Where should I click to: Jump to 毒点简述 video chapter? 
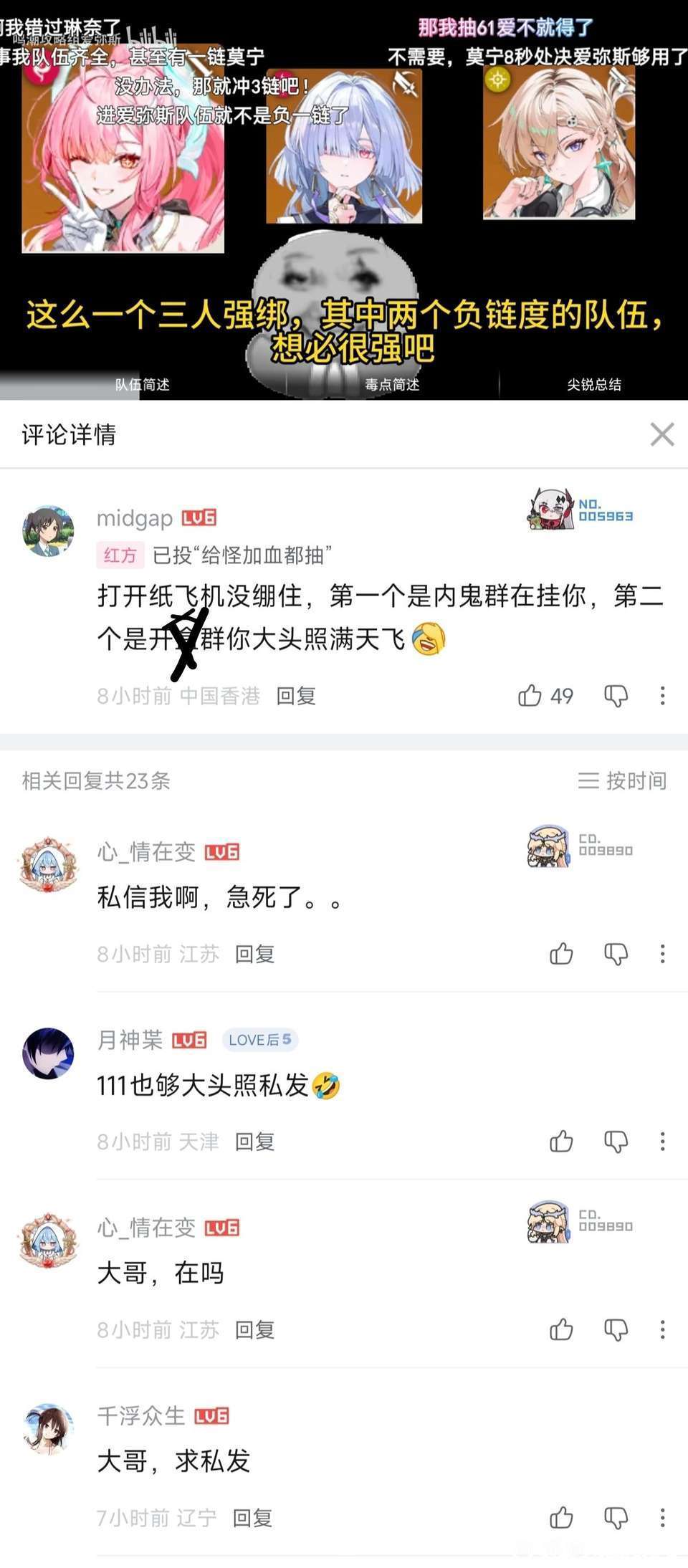coord(392,385)
